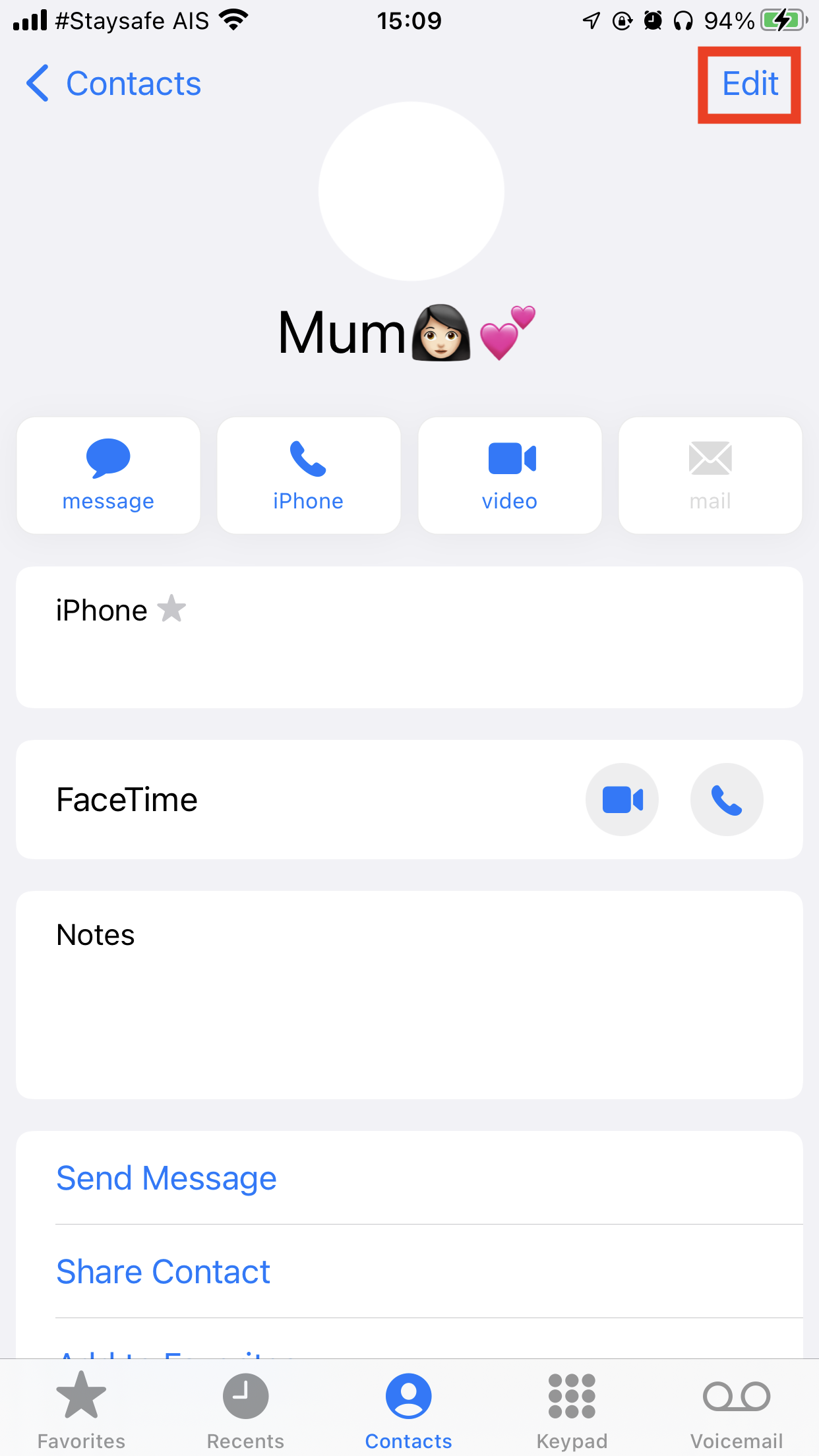Start a video call with Mum

(510, 475)
